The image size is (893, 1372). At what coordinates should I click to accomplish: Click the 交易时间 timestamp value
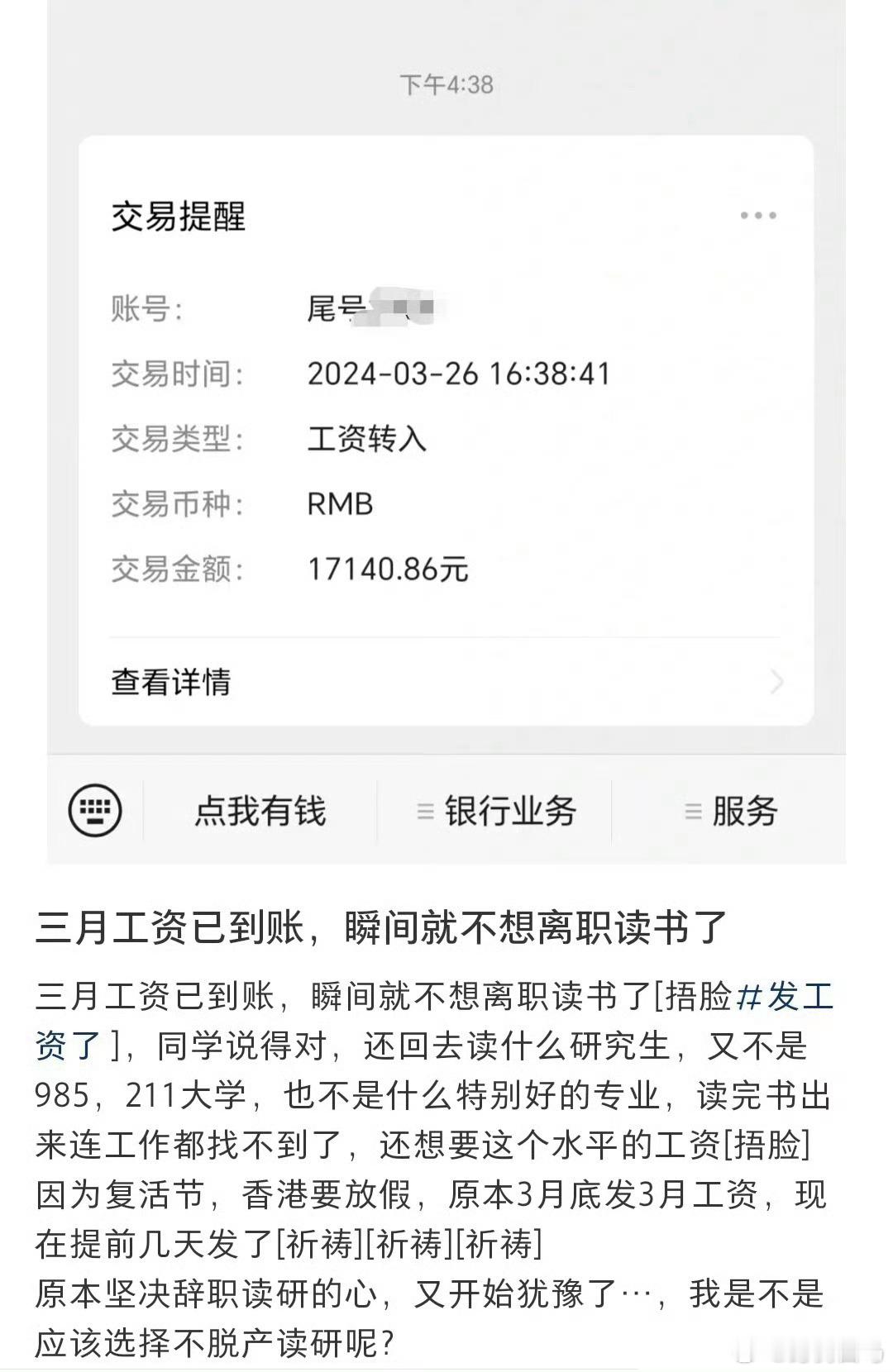tap(457, 374)
